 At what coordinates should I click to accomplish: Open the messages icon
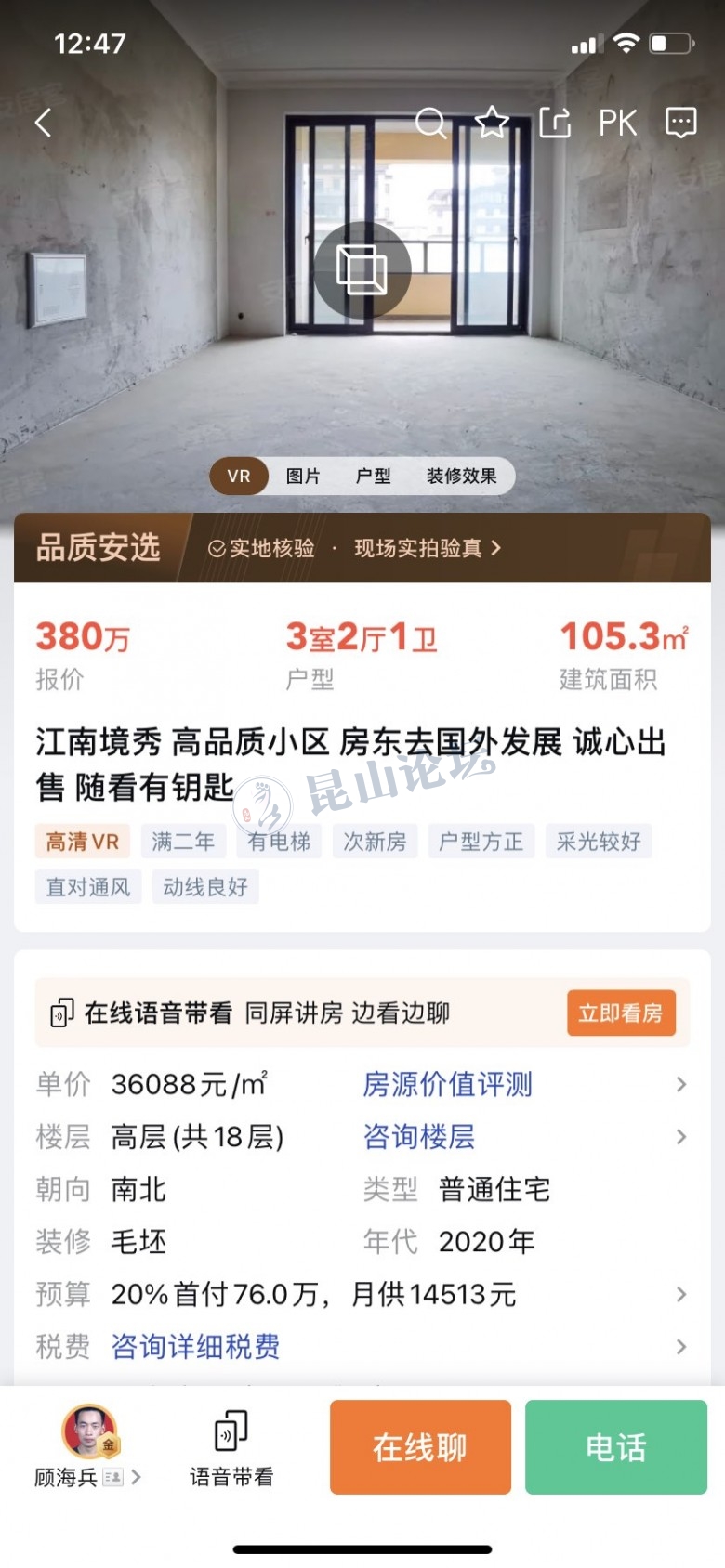pyautogui.click(x=680, y=123)
